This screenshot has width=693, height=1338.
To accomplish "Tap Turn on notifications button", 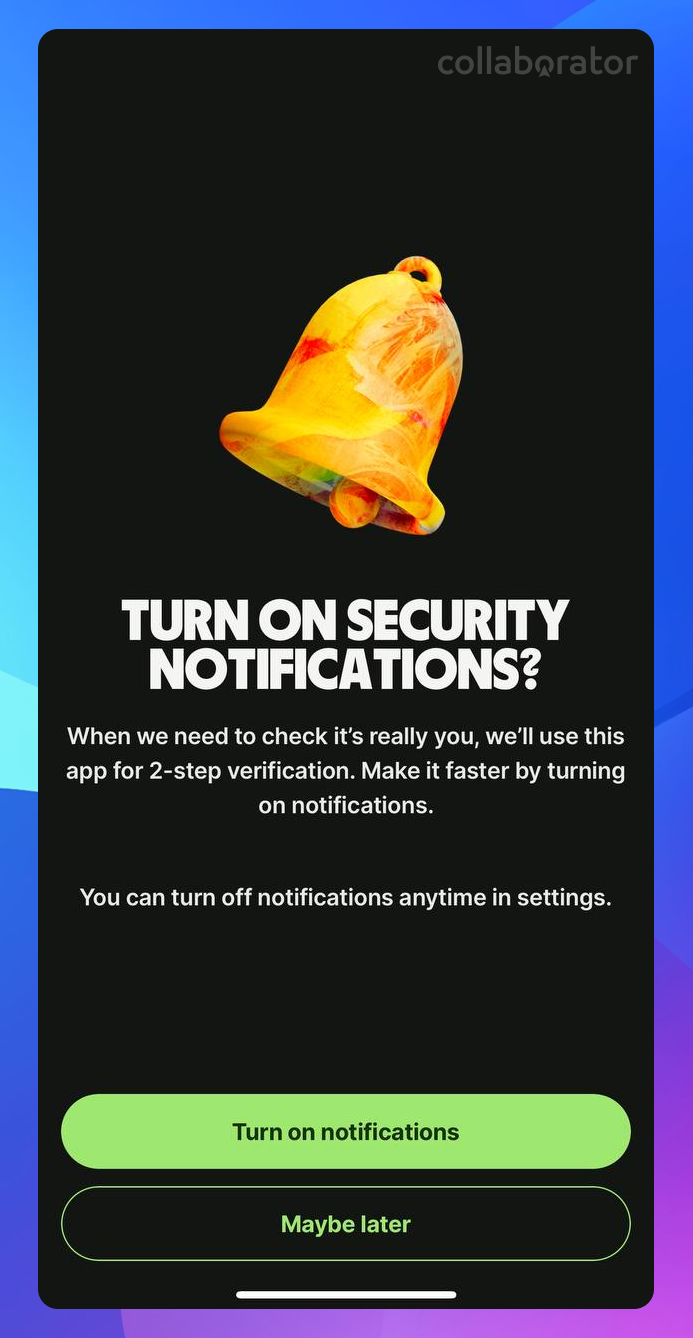I will coord(346,1131).
